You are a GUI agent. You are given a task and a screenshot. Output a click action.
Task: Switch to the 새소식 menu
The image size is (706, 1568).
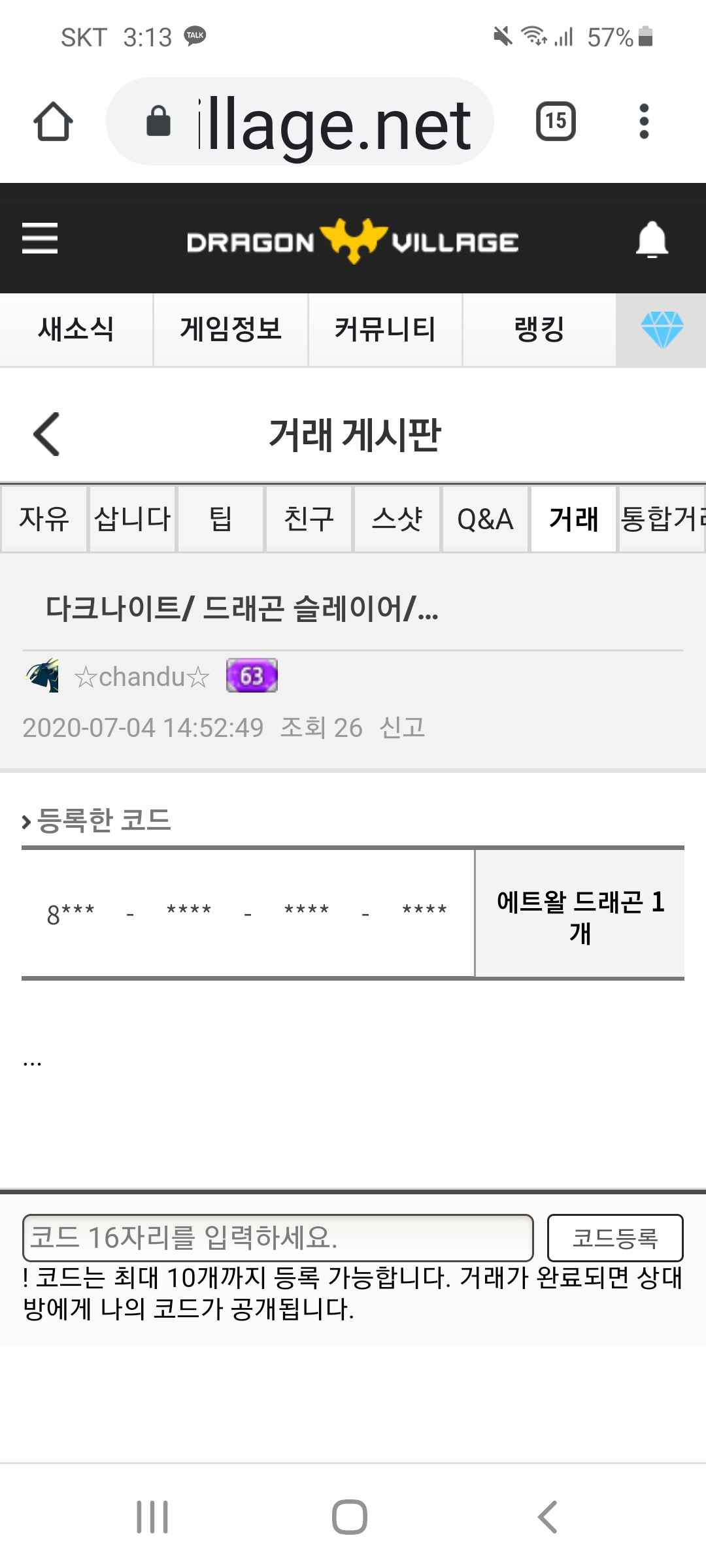click(76, 329)
